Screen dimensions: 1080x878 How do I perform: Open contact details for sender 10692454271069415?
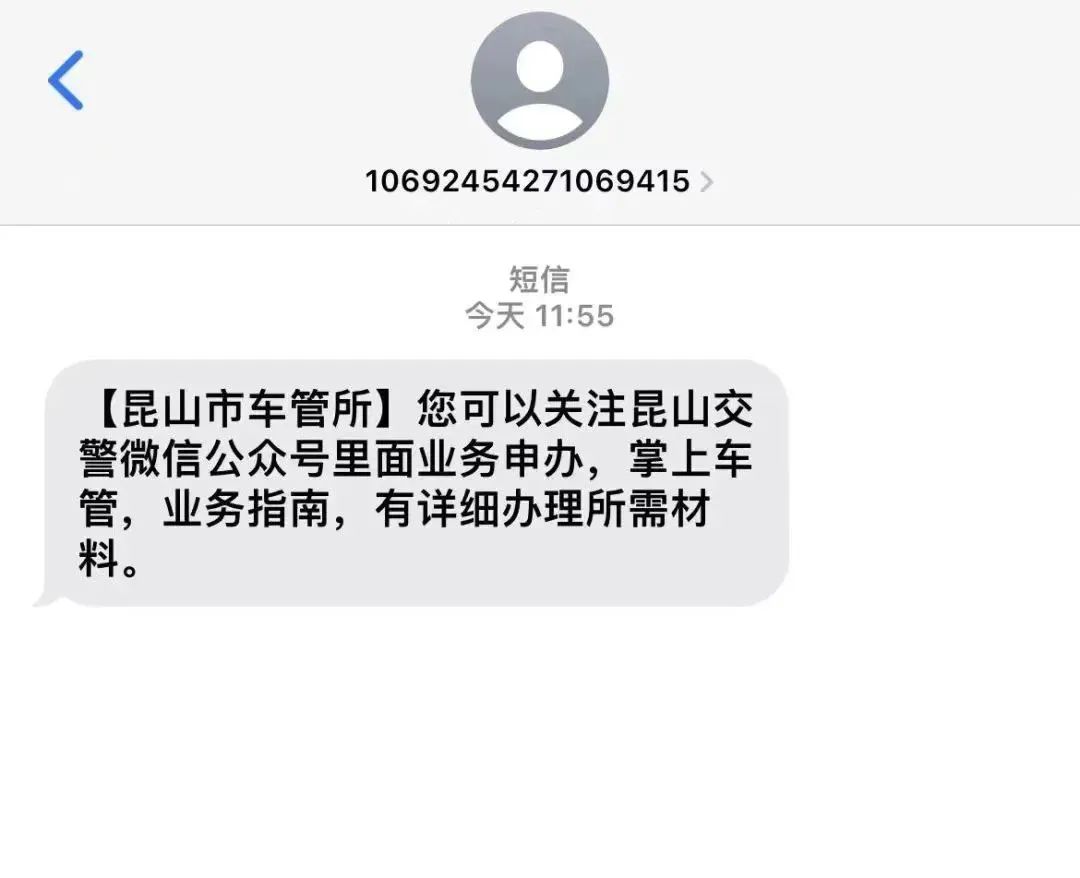(539, 181)
